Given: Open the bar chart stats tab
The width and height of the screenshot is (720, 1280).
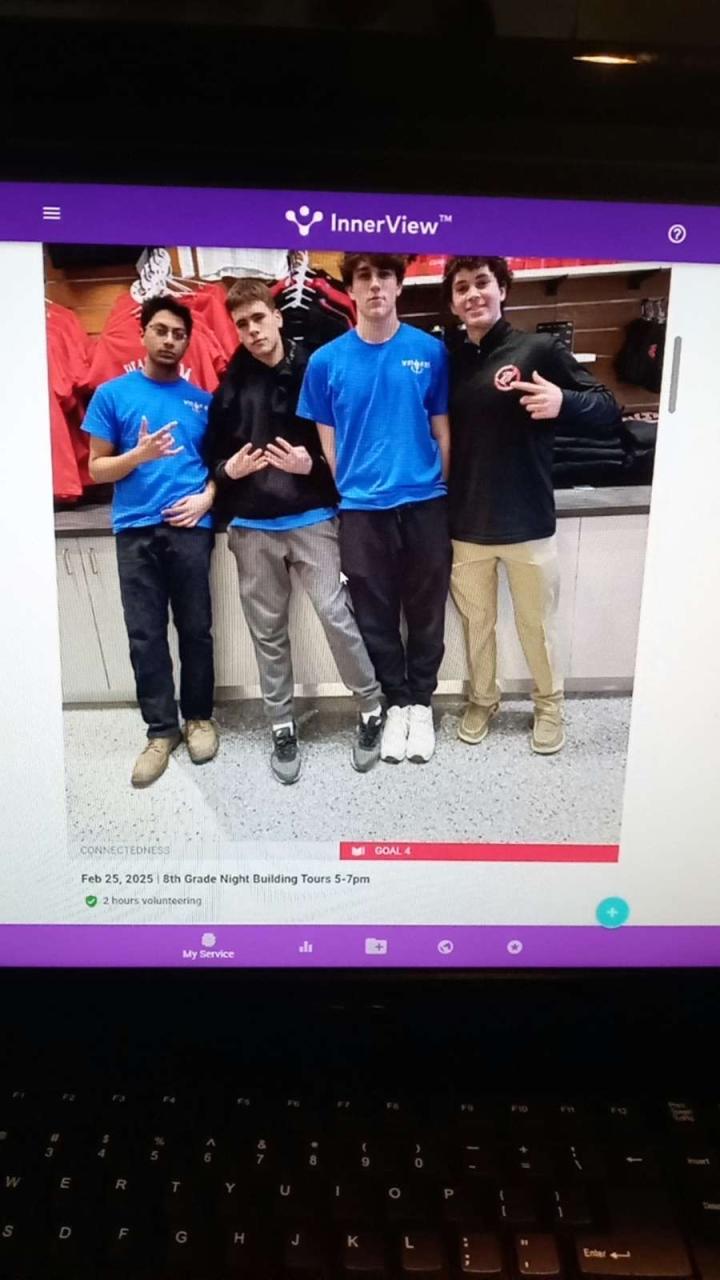Looking at the screenshot, I should coord(306,946).
